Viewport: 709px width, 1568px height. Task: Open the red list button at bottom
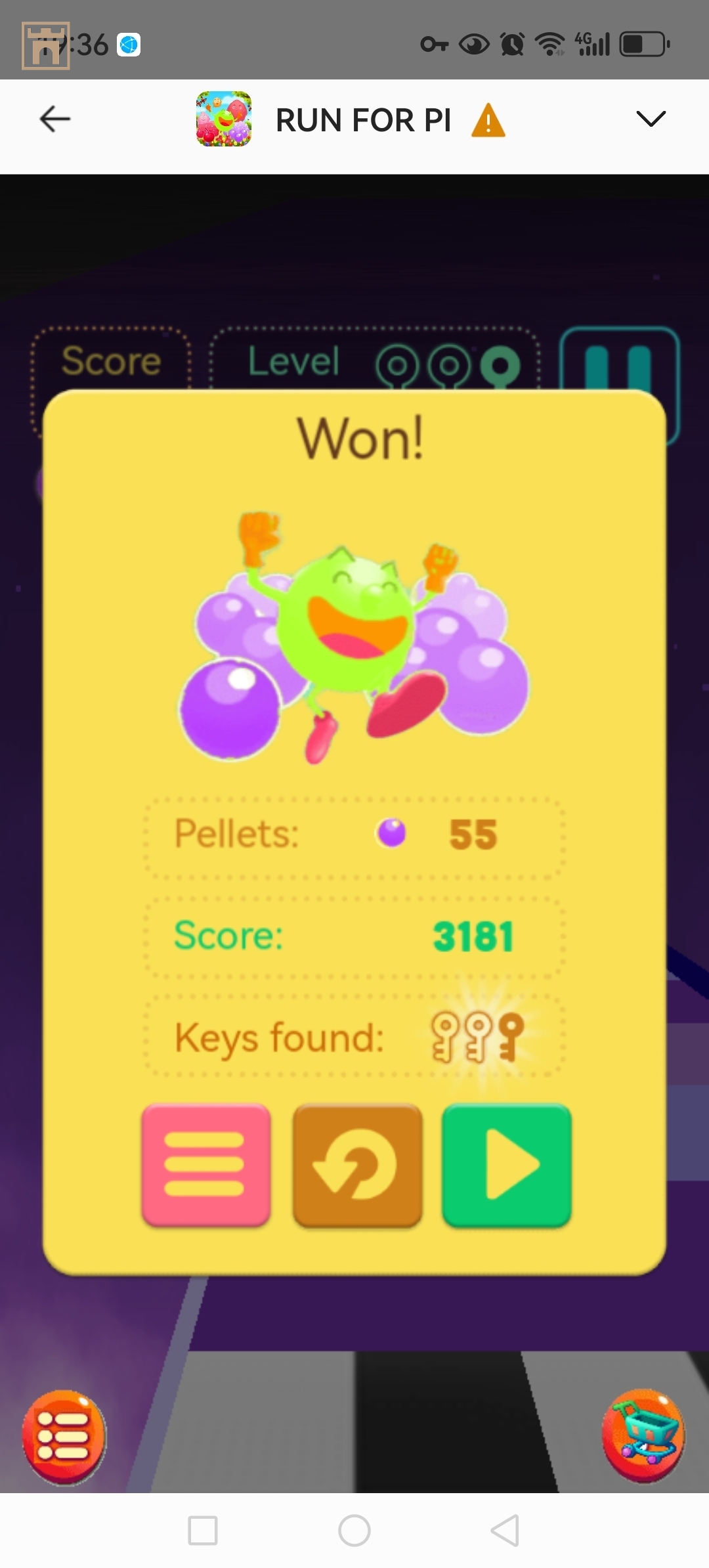point(64,1436)
